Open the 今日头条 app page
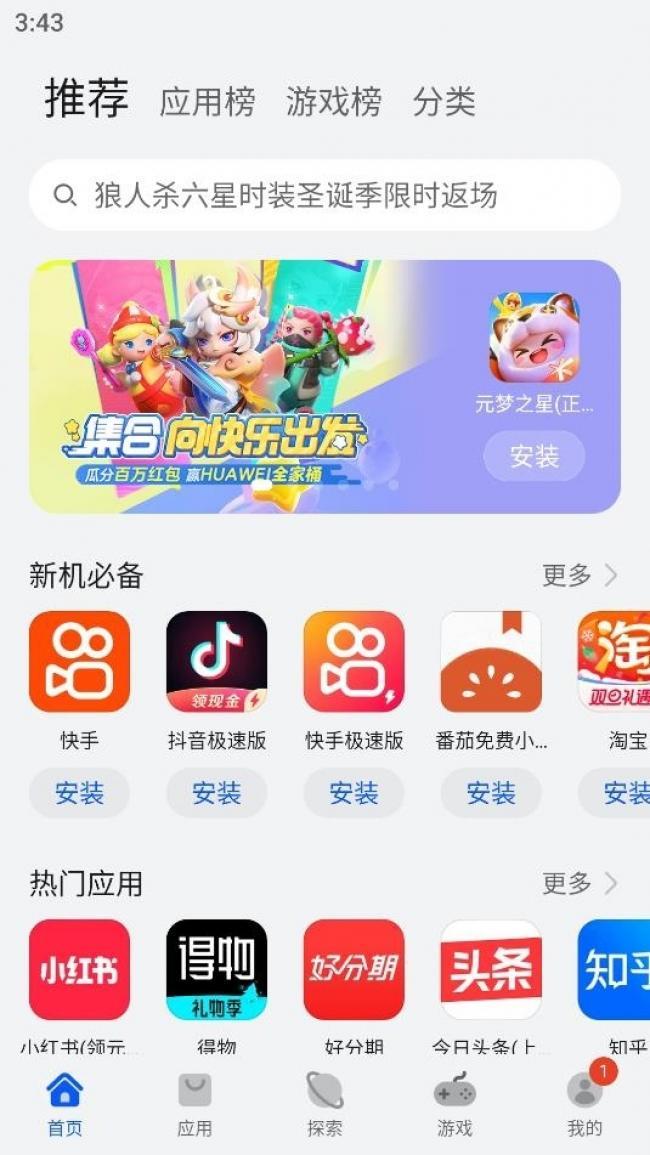Screen dimensions: 650x1155 [x=491, y=970]
